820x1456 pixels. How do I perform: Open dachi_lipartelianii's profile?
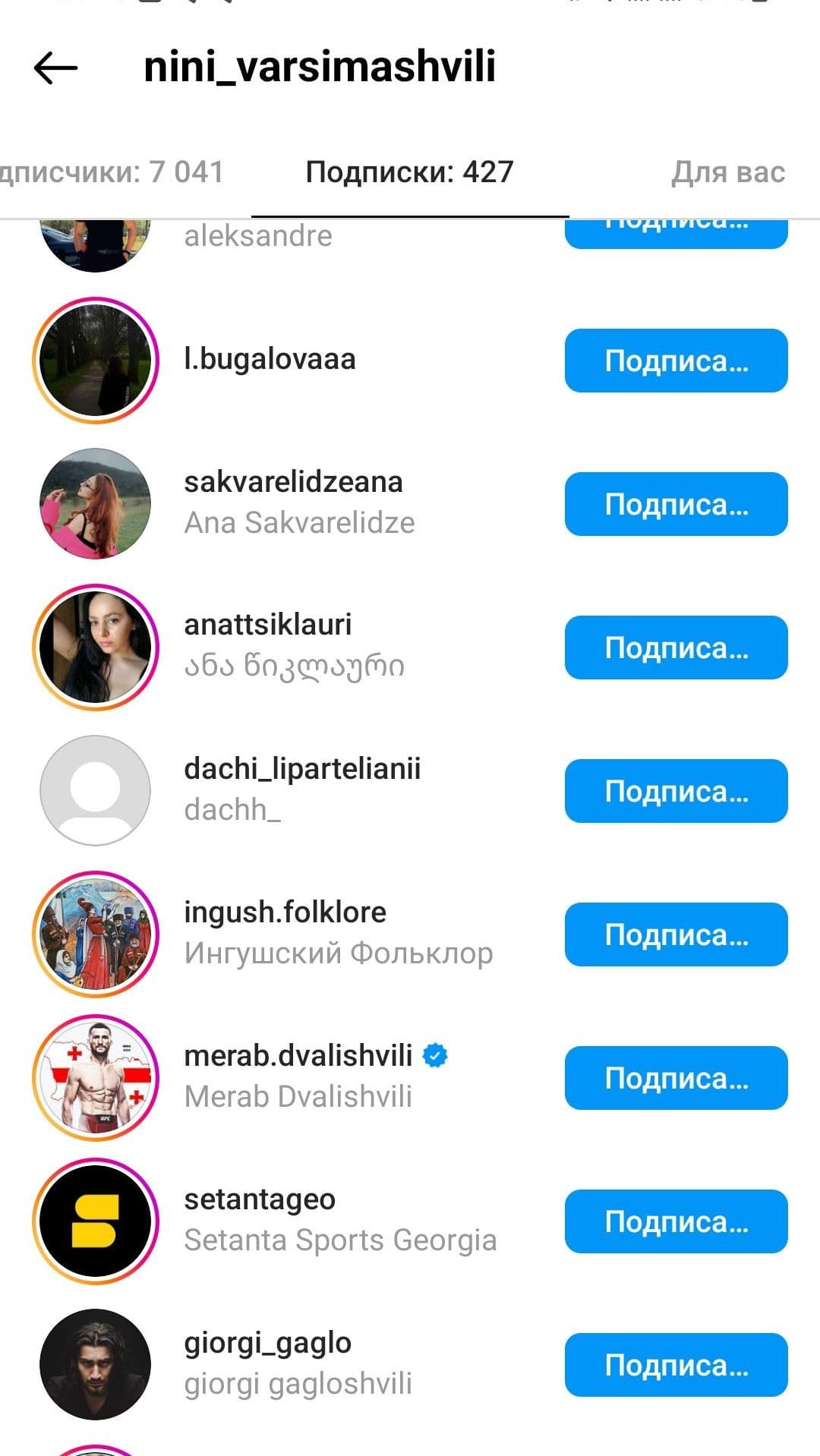[x=302, y=769]
